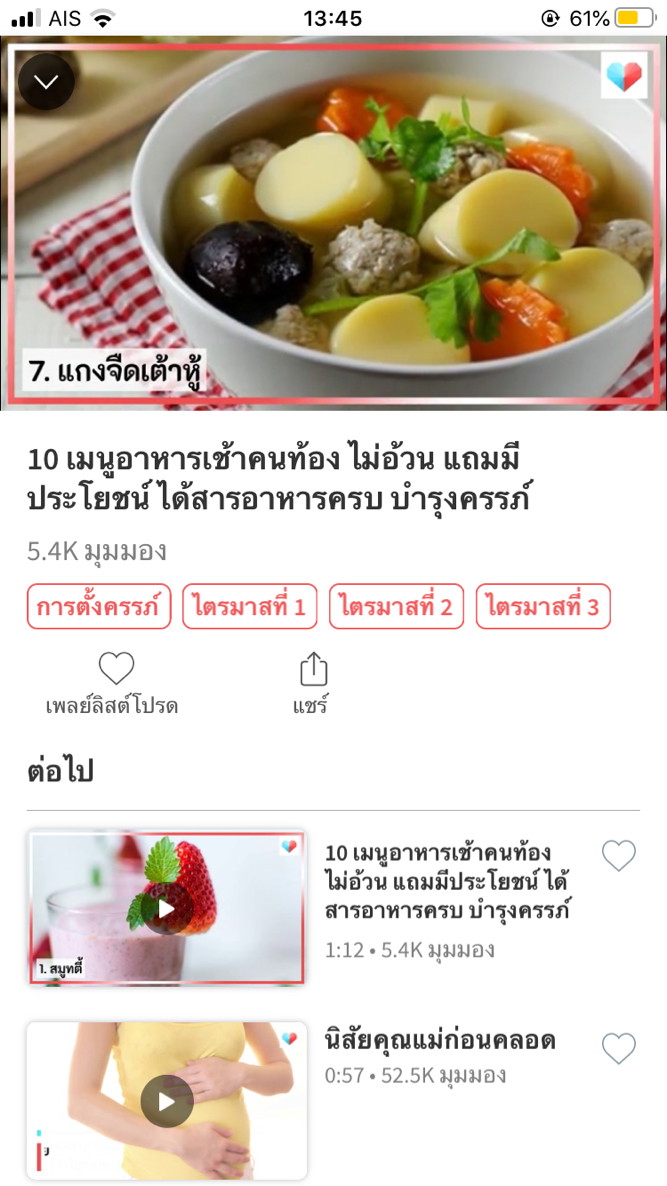Open the การตั้งครรภ์ tag chip
667x1186 pixels.
[x=99, y=607]
